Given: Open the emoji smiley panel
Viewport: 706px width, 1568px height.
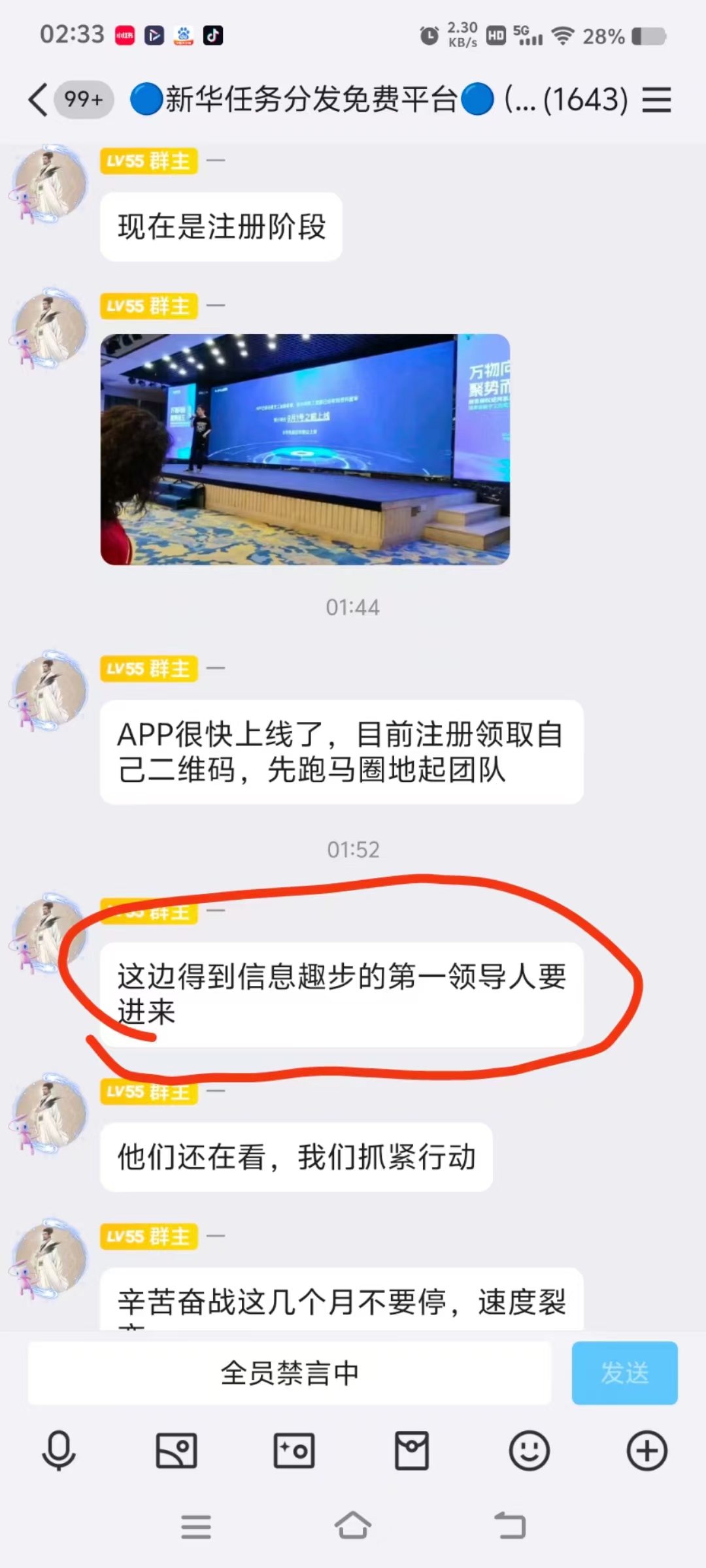Looking at the screenshot, I should click(x=529, y=1450).
